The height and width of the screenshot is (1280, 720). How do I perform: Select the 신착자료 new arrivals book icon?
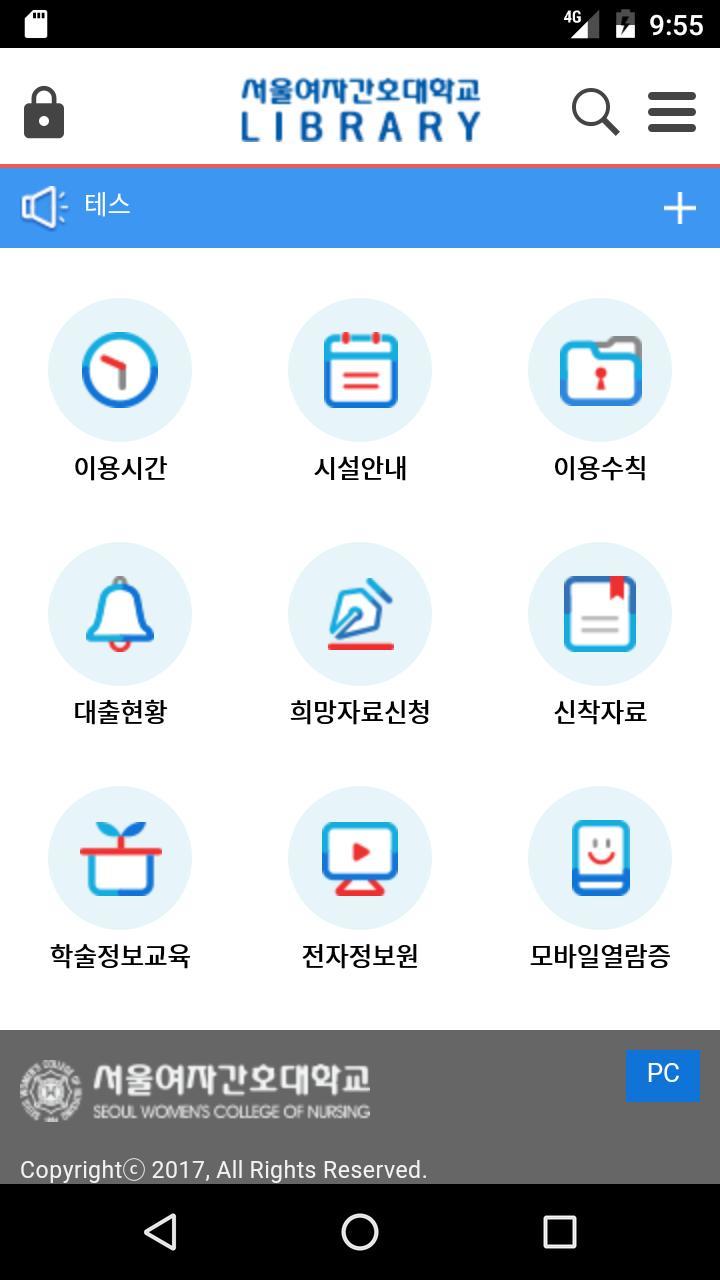point(600,614)
